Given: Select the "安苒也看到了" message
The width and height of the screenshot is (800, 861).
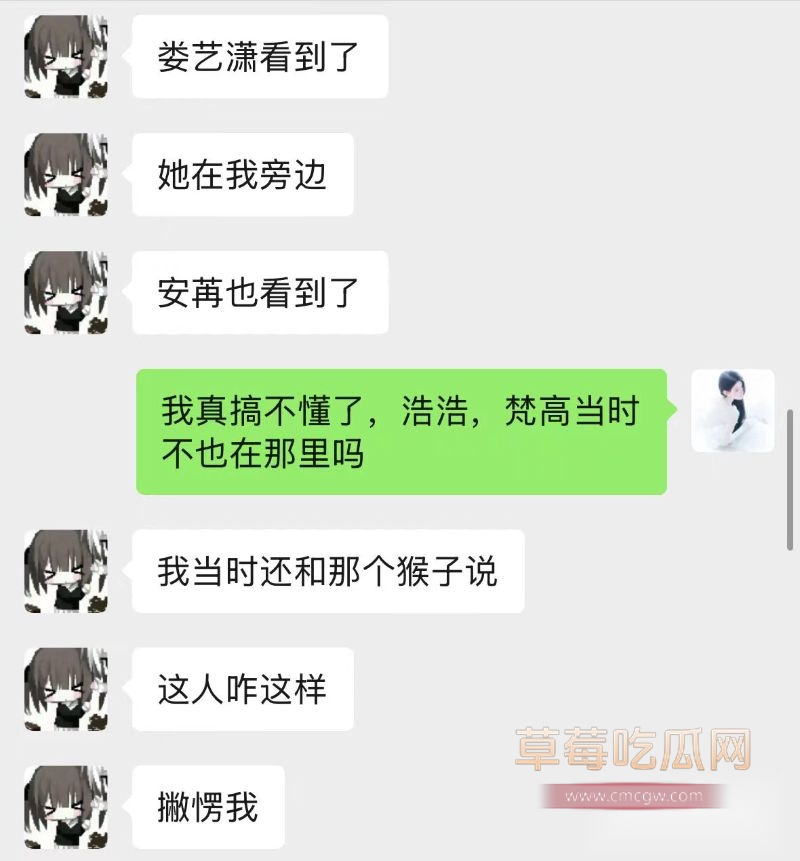Looking at the screenshot, I should click(261, 294).
